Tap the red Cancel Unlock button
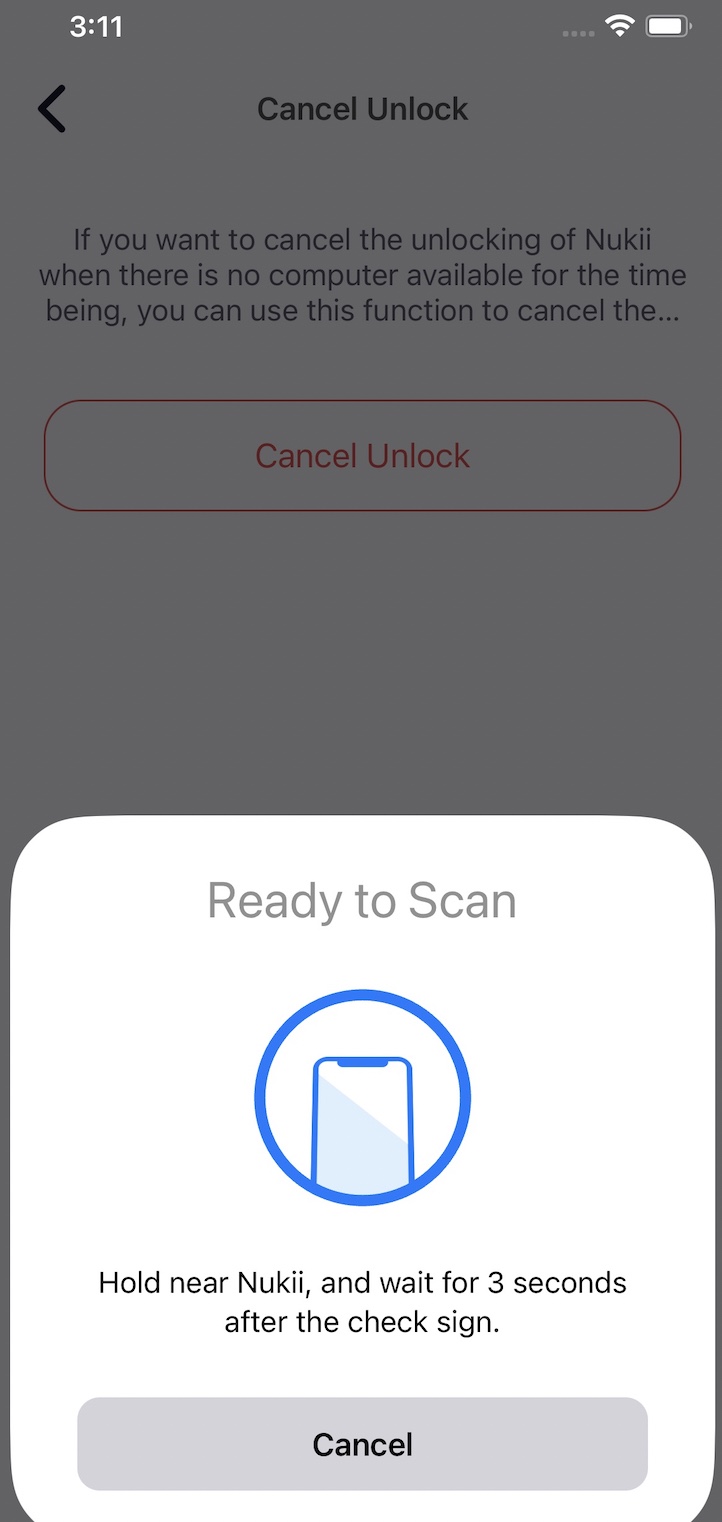This screenshot has width=722, height=1522. [362, 456]
